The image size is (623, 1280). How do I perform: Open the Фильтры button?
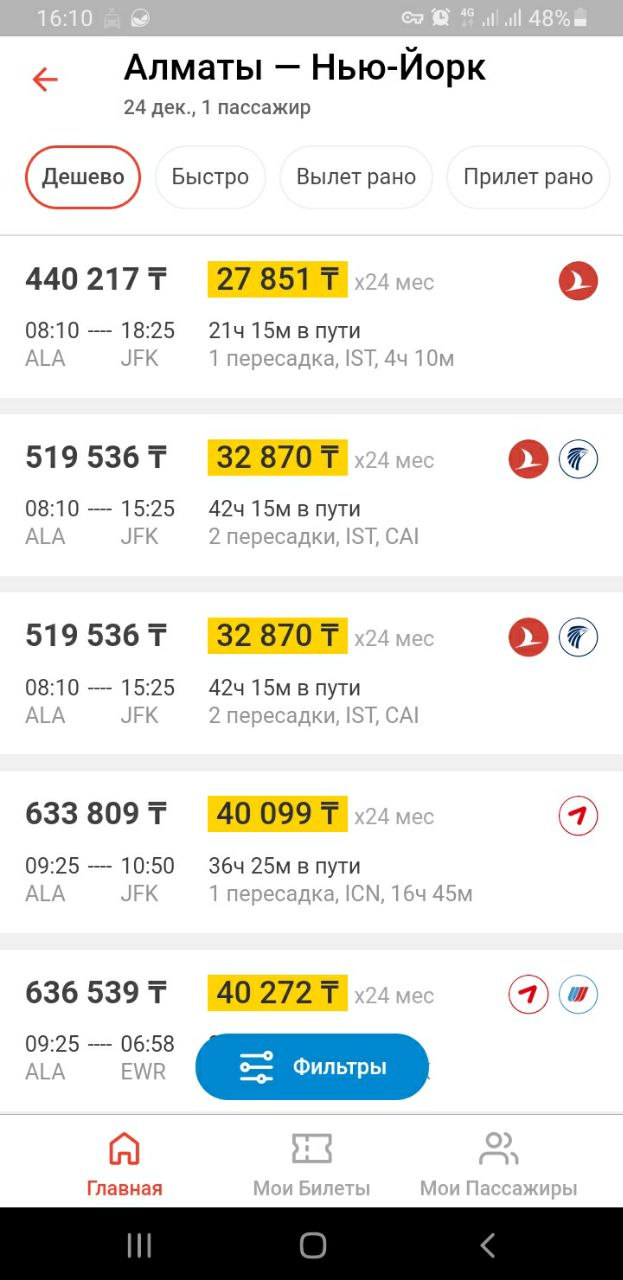pyautogui.click(x=312, y=1067)
